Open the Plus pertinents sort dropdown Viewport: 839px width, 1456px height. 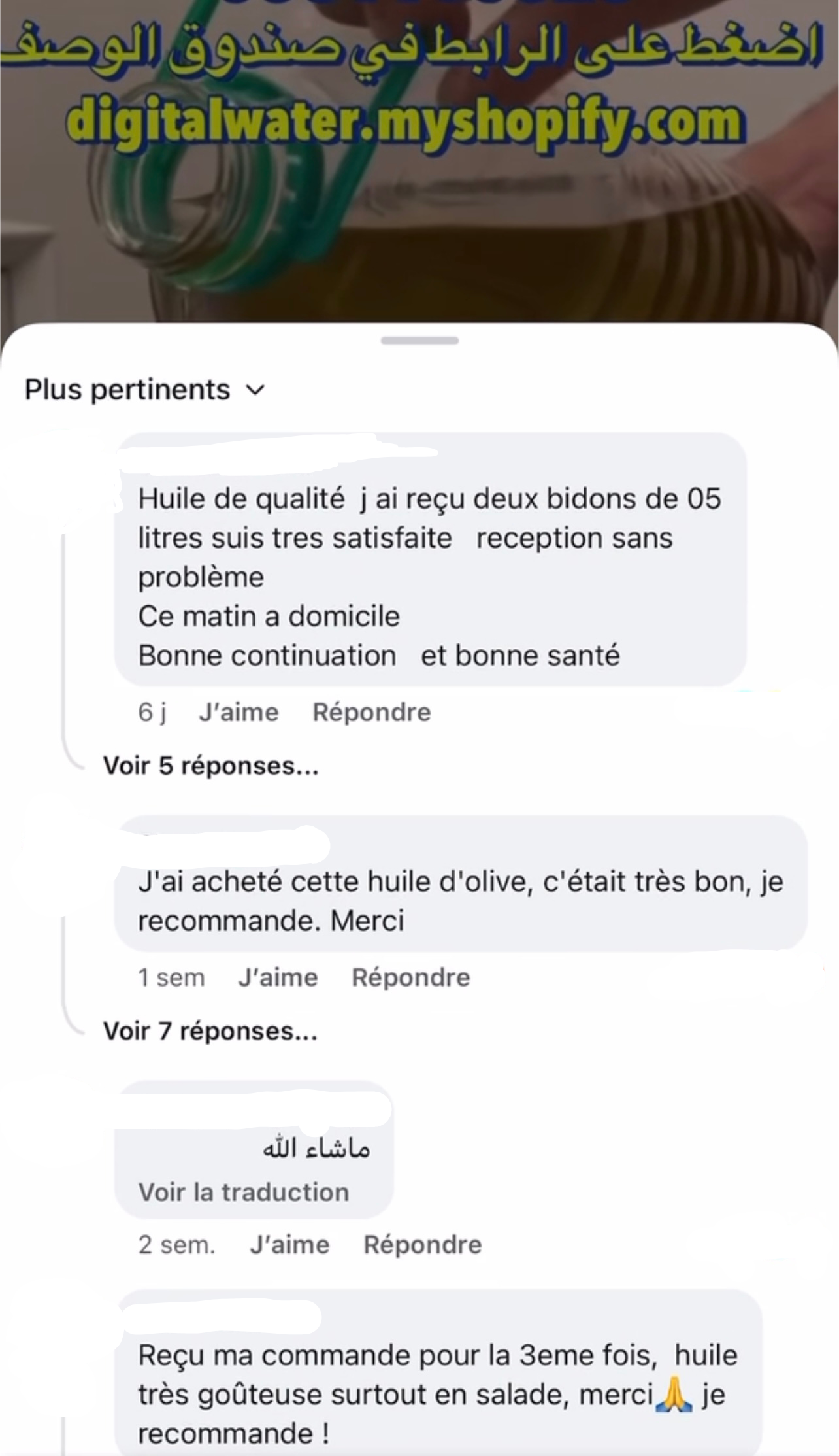coord(145,390)
